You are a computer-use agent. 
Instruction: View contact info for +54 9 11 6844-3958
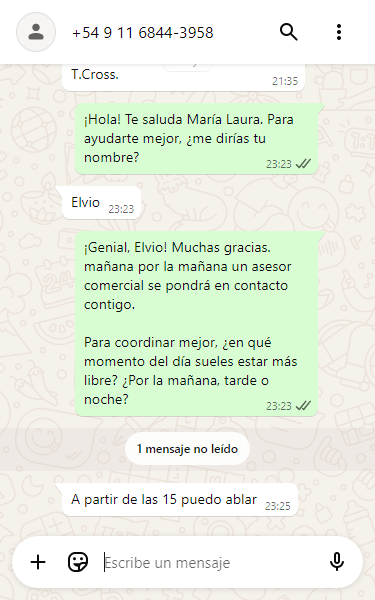point(143,33)
